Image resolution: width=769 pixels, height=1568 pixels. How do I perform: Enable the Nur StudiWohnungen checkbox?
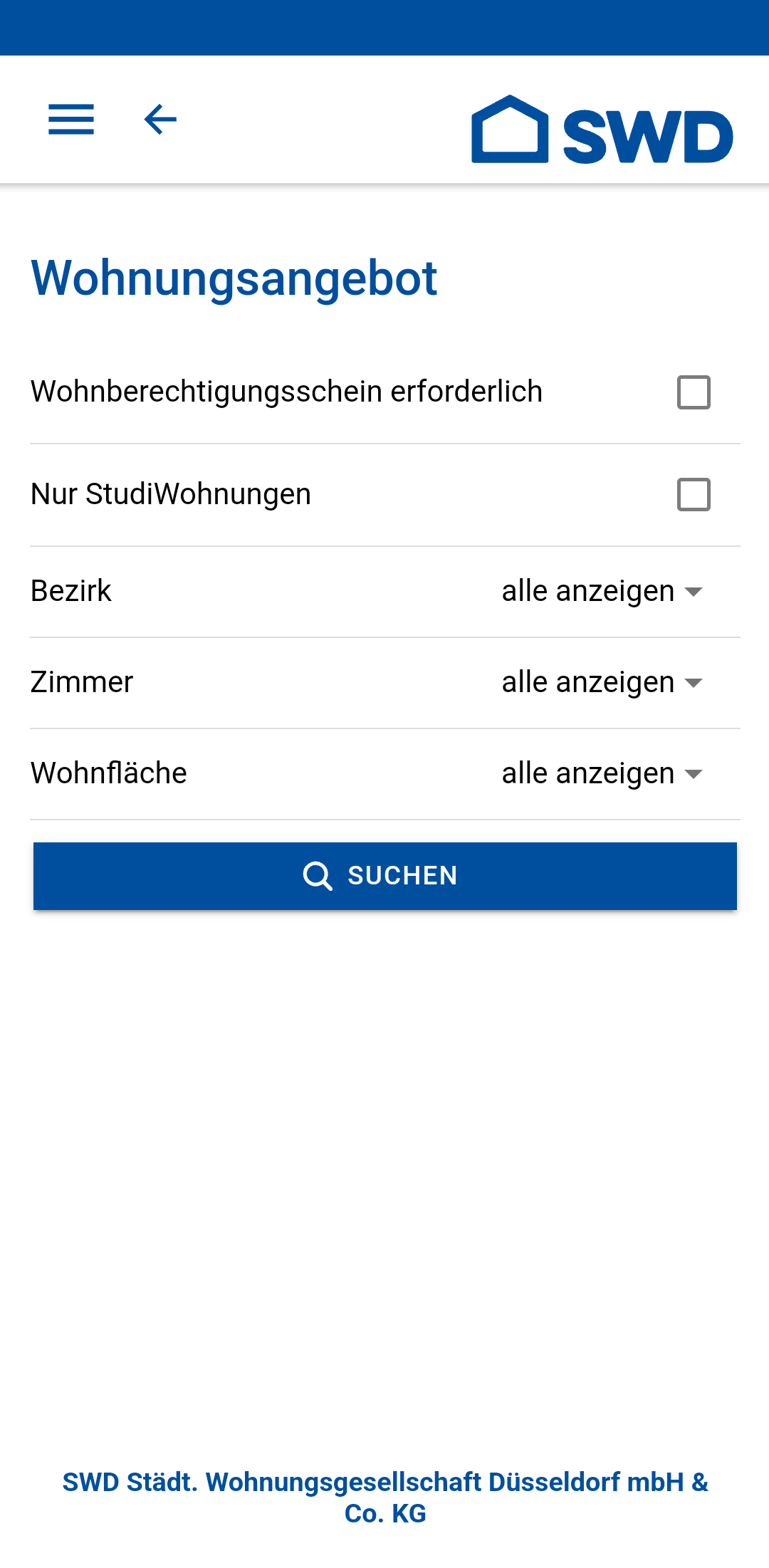coord(693,495)
